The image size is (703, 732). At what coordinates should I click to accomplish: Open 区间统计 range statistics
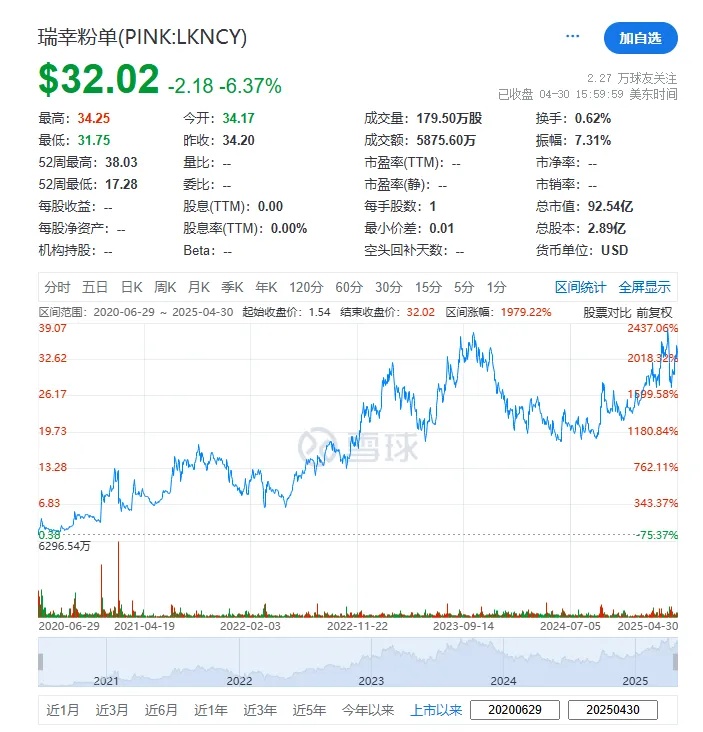(x=581, y=287)
